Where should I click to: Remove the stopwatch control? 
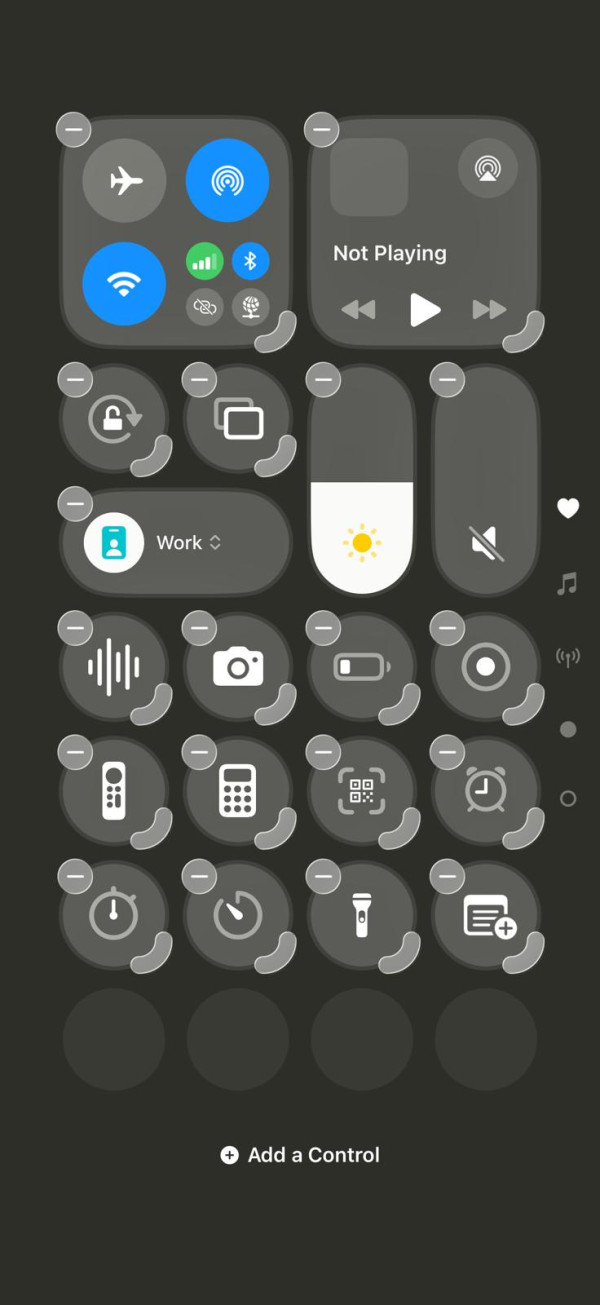(74, 877)
